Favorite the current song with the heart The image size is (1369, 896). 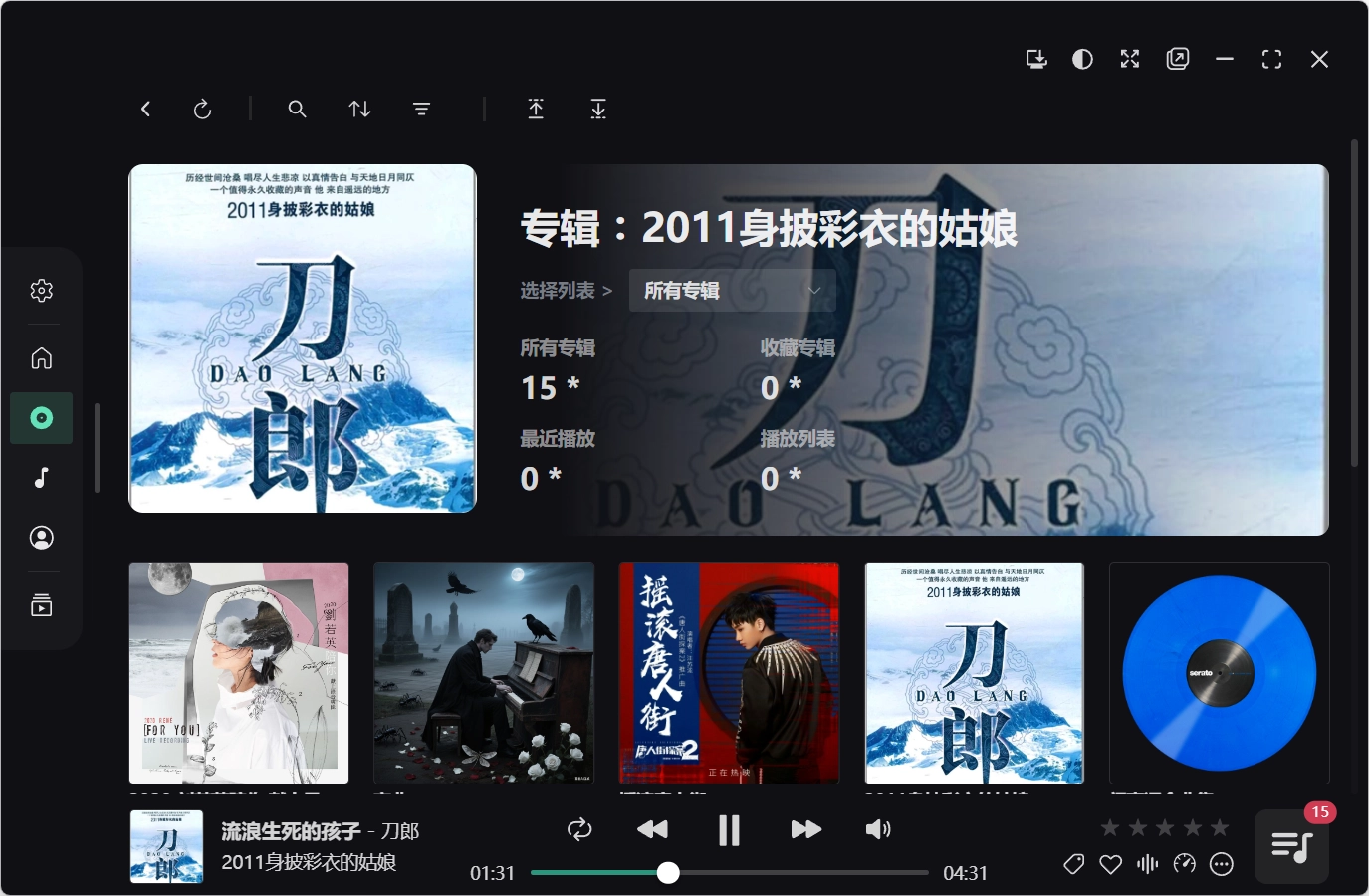coord(1111,864)
